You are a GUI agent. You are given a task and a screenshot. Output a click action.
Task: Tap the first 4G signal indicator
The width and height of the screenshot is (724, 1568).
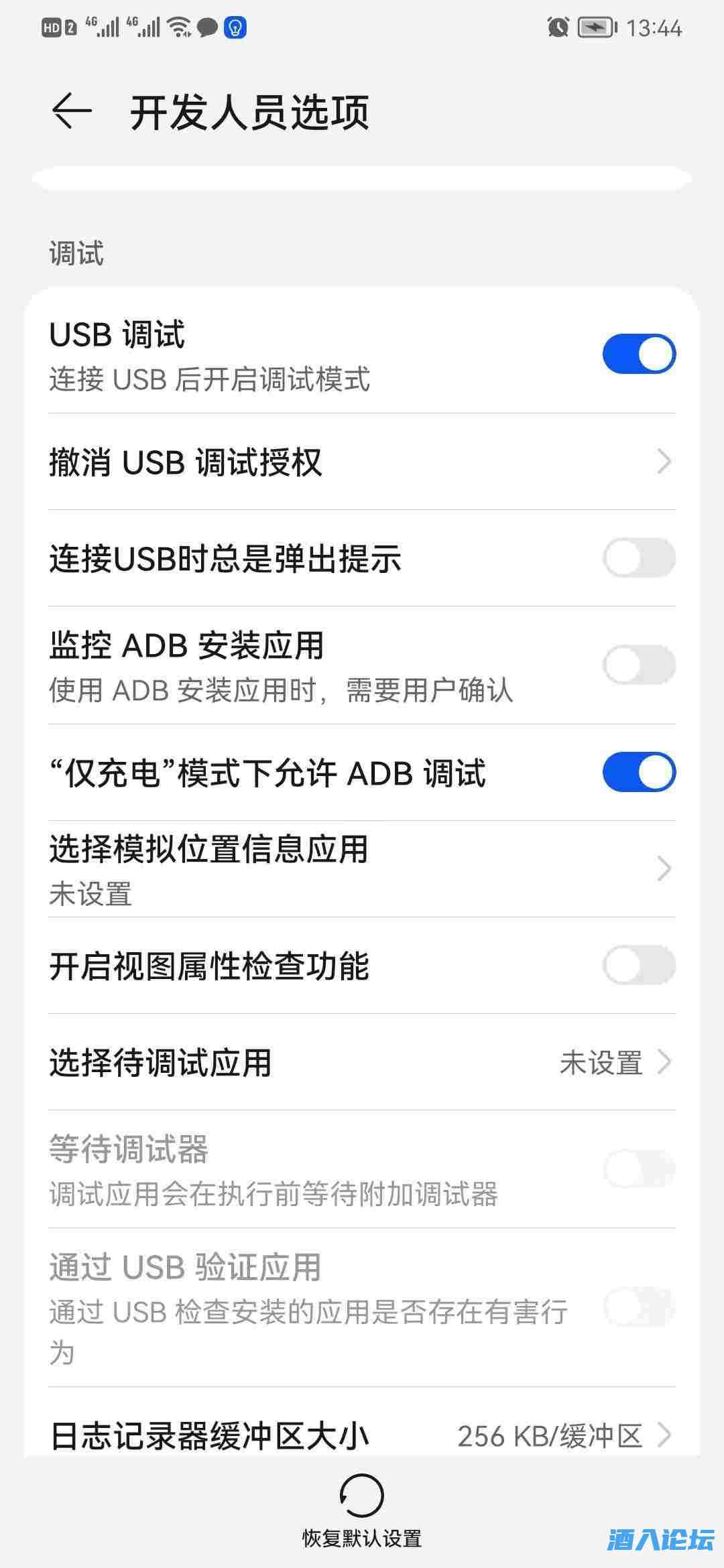(102, 27)
